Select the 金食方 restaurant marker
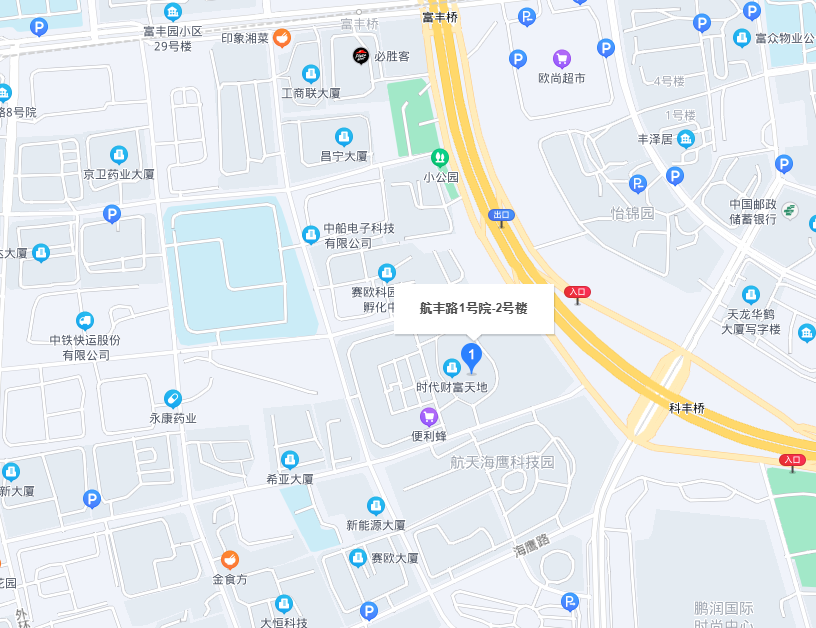Image resolution: width=816 pixels, height=628 pixels. click(230, 559)
